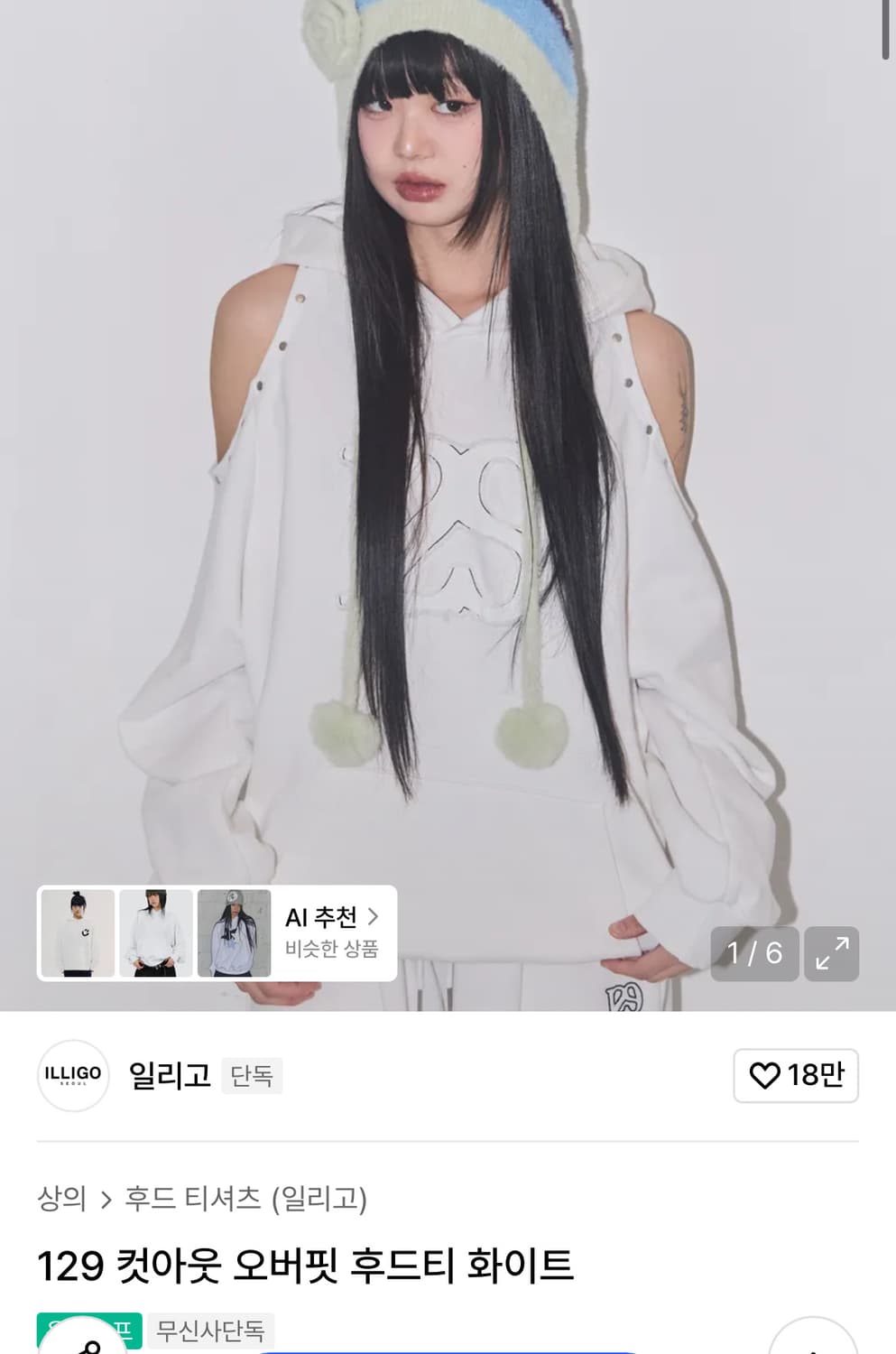Click the ILLIGO SEOUL circular brand logo
The height and width of the screenshot is (1354, 896).
point(72,1076)
